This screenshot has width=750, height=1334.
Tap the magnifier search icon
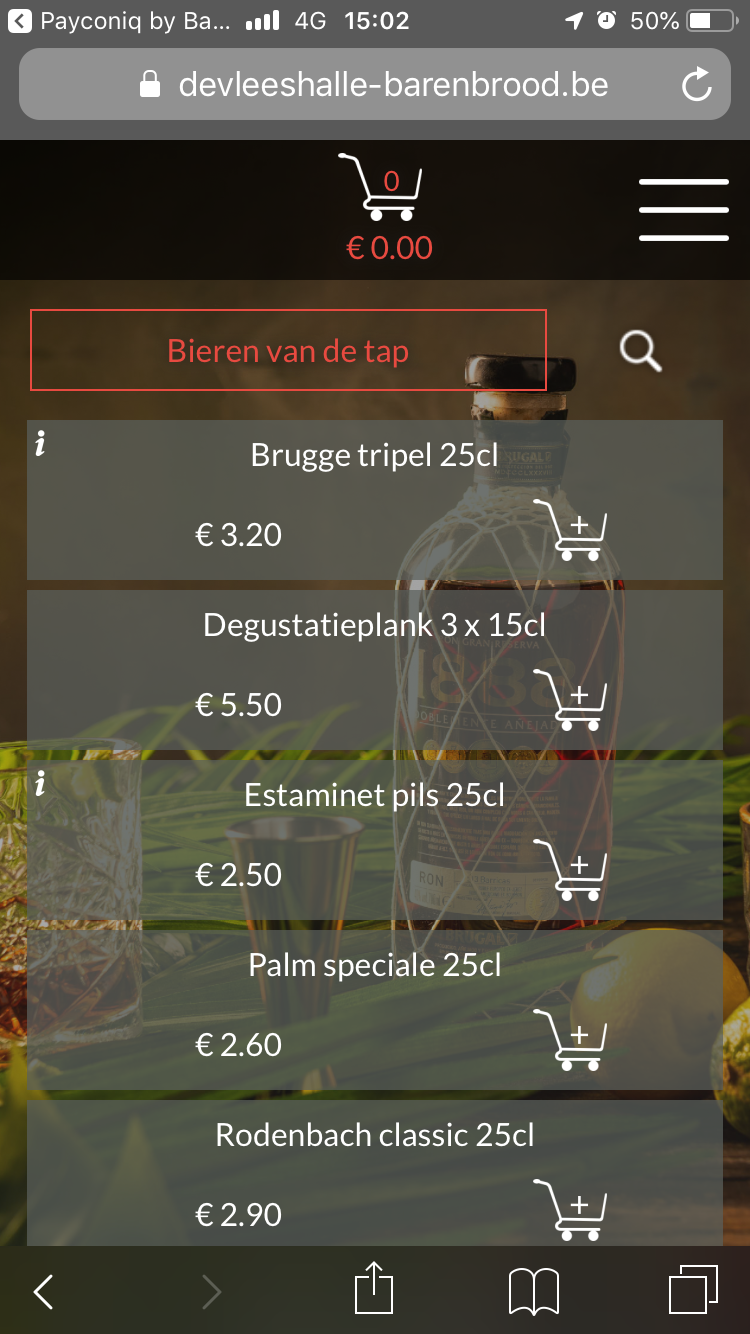click(640, 351)
